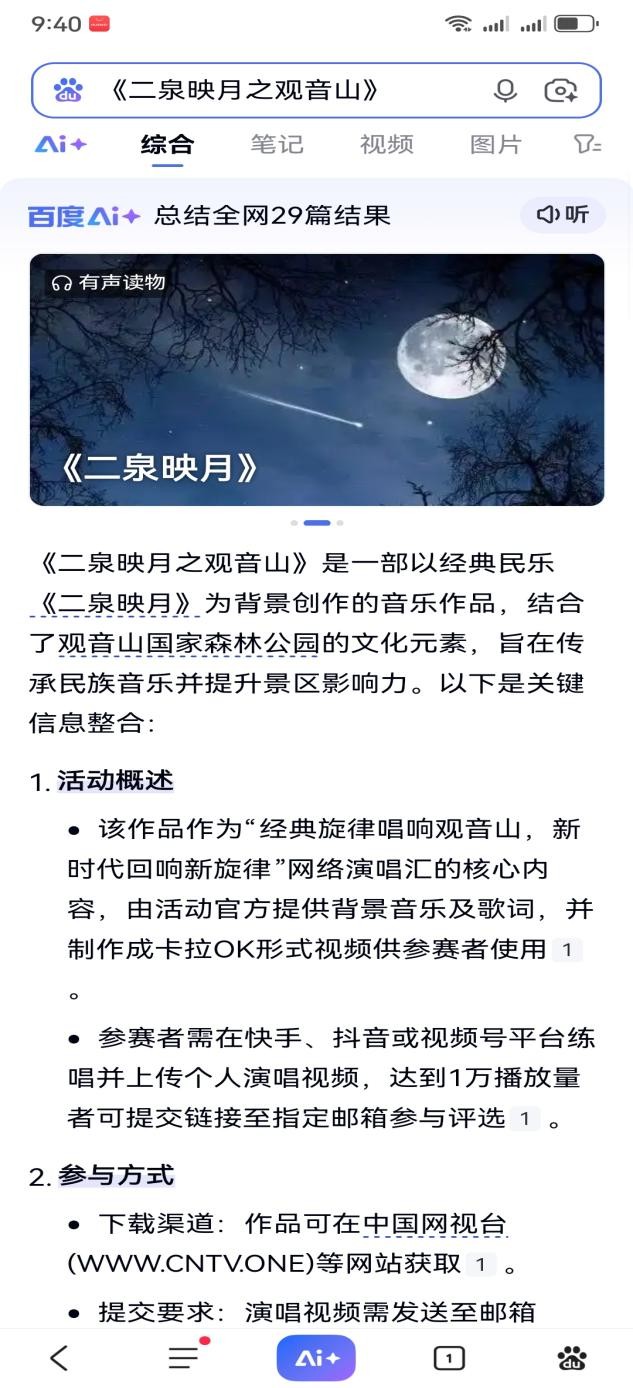This screenshot has width=633, height=1388.
Task: Go to Baidu home via paw icon
Action: coord(572,1358)
